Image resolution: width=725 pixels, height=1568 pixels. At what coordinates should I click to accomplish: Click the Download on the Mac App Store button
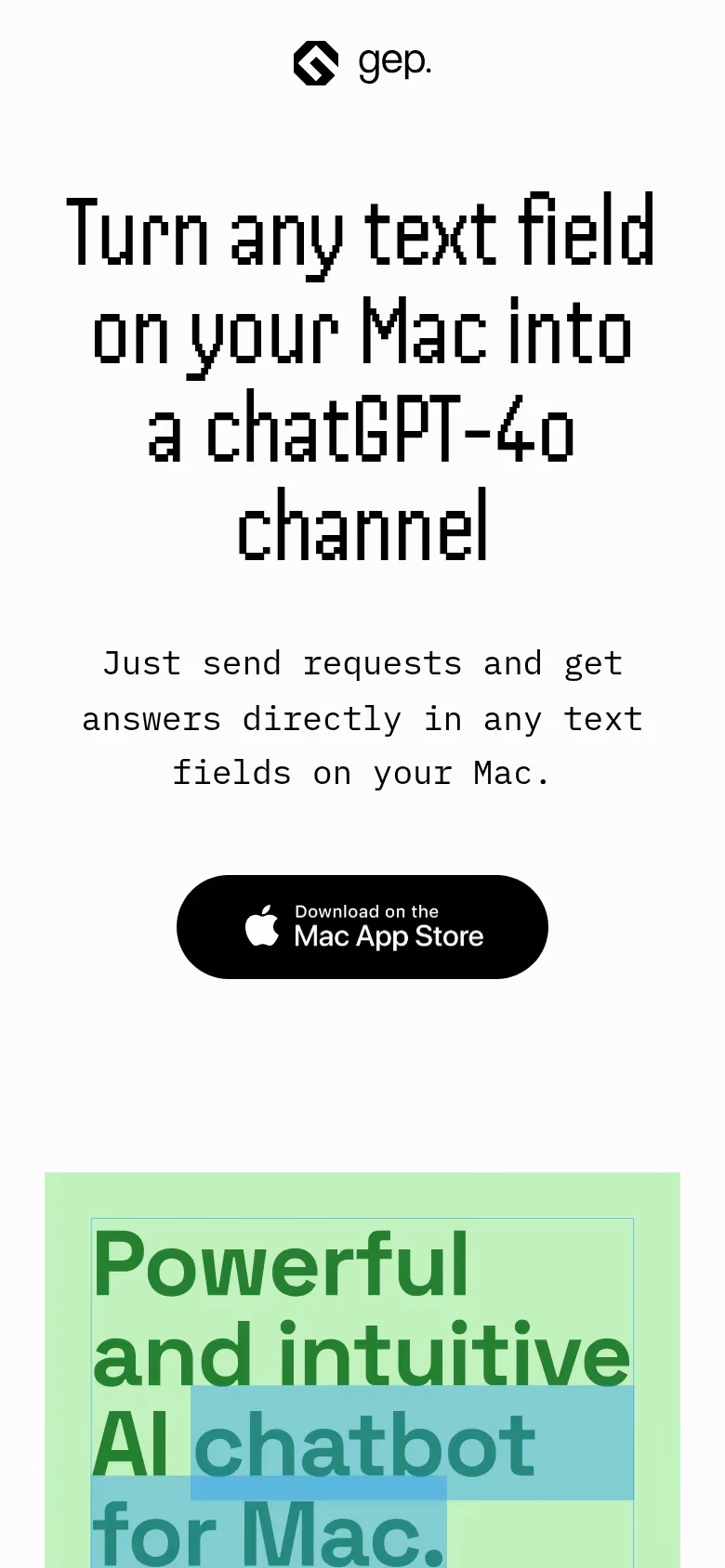tap(362, 926)
